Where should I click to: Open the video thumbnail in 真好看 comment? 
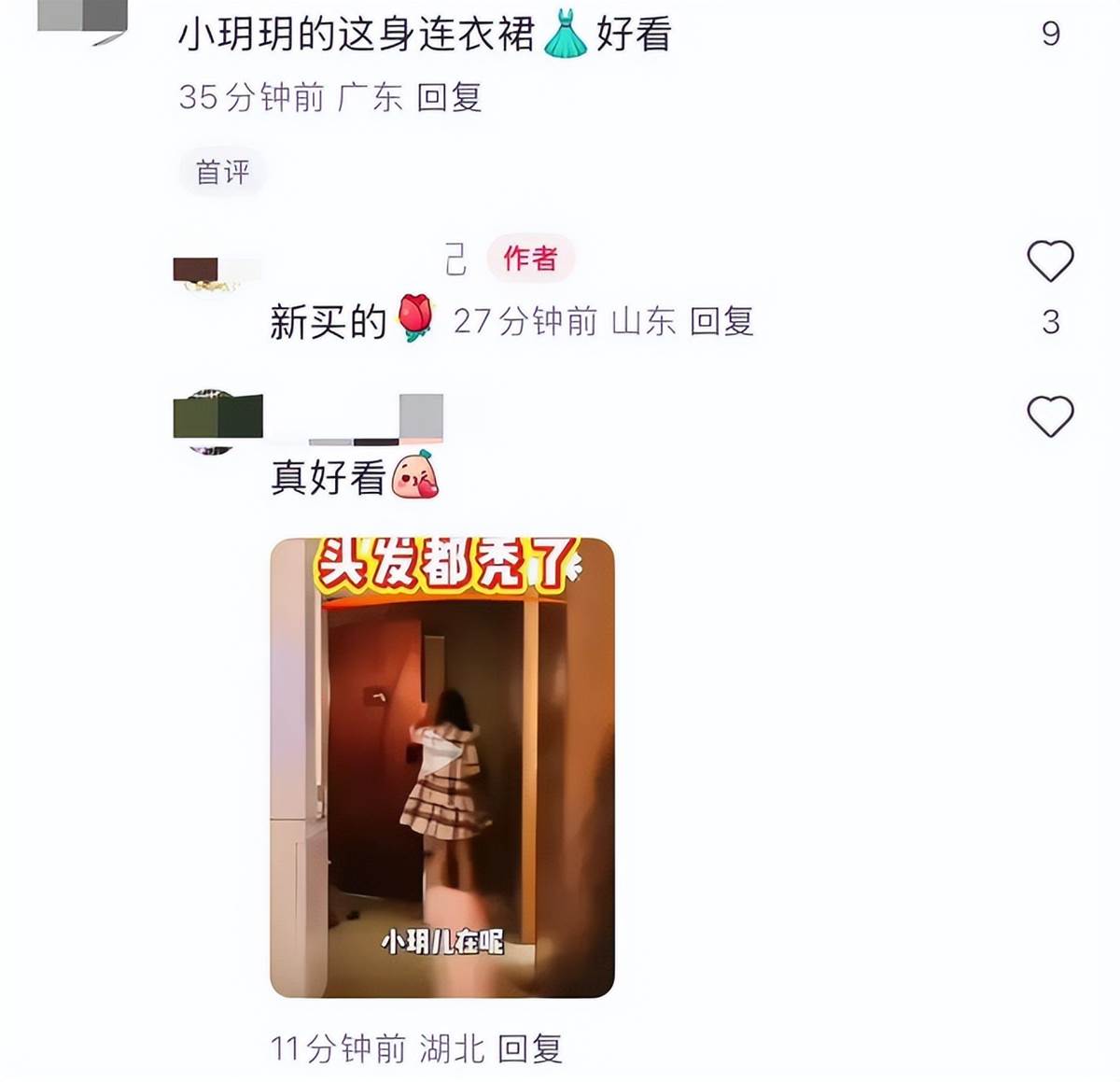tap(441, 767)
